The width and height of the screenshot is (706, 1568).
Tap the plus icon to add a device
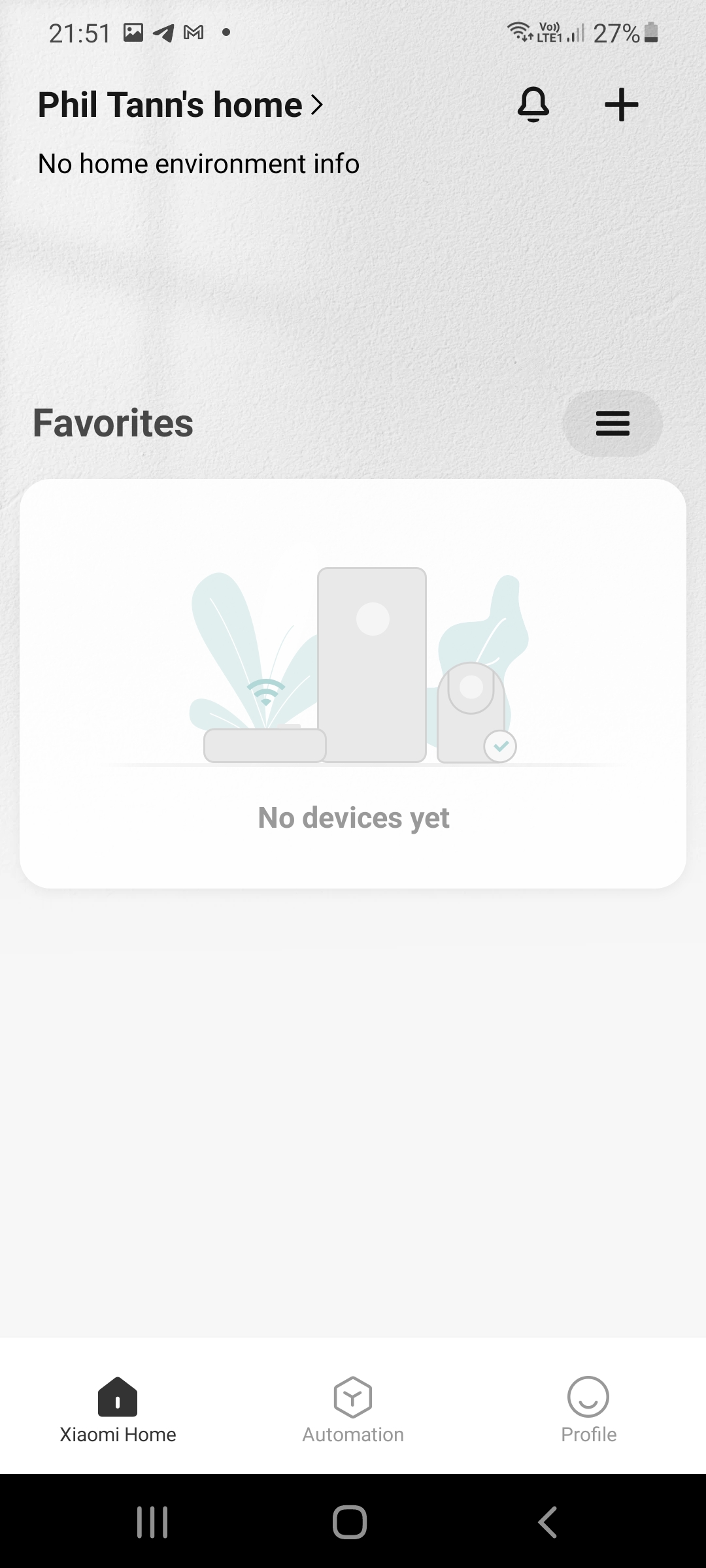tap(621, 105)
